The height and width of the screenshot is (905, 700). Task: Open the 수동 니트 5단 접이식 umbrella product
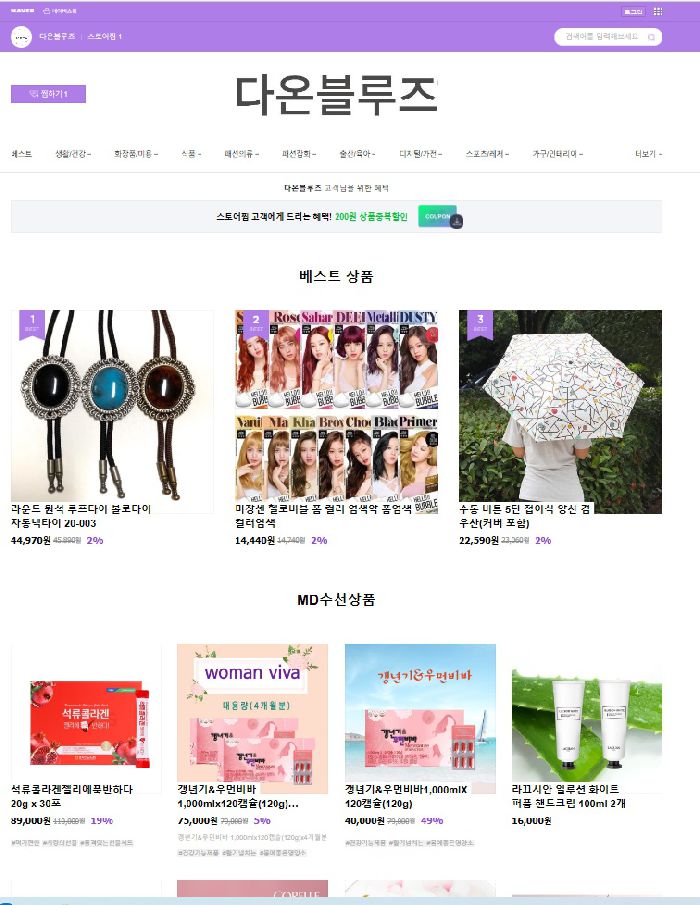tap(560, 411)
